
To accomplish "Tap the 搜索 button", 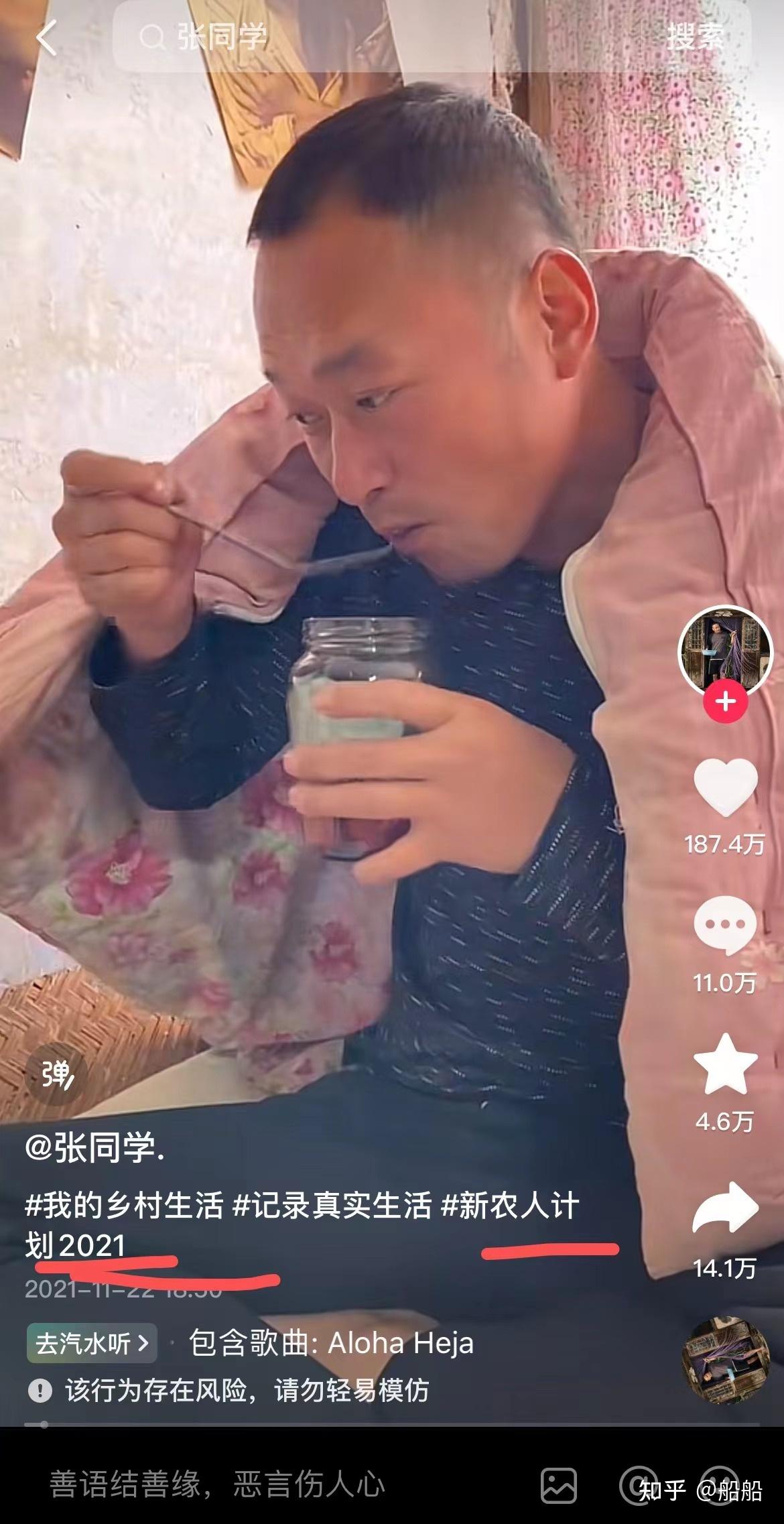I will (x=695, y=36).
